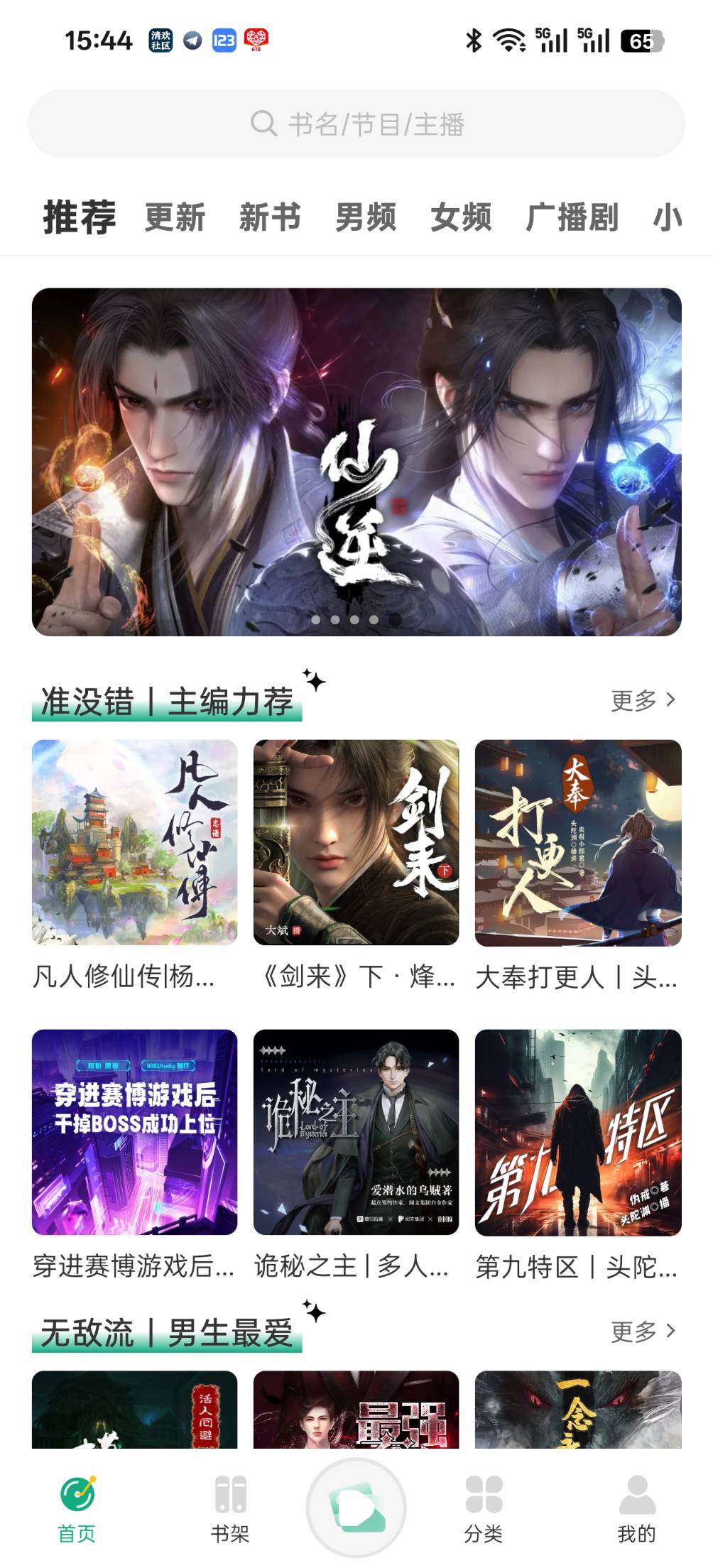The image size is (713, 1568).
Task: Switch to the 更新 tab
Action: [175, 217]
